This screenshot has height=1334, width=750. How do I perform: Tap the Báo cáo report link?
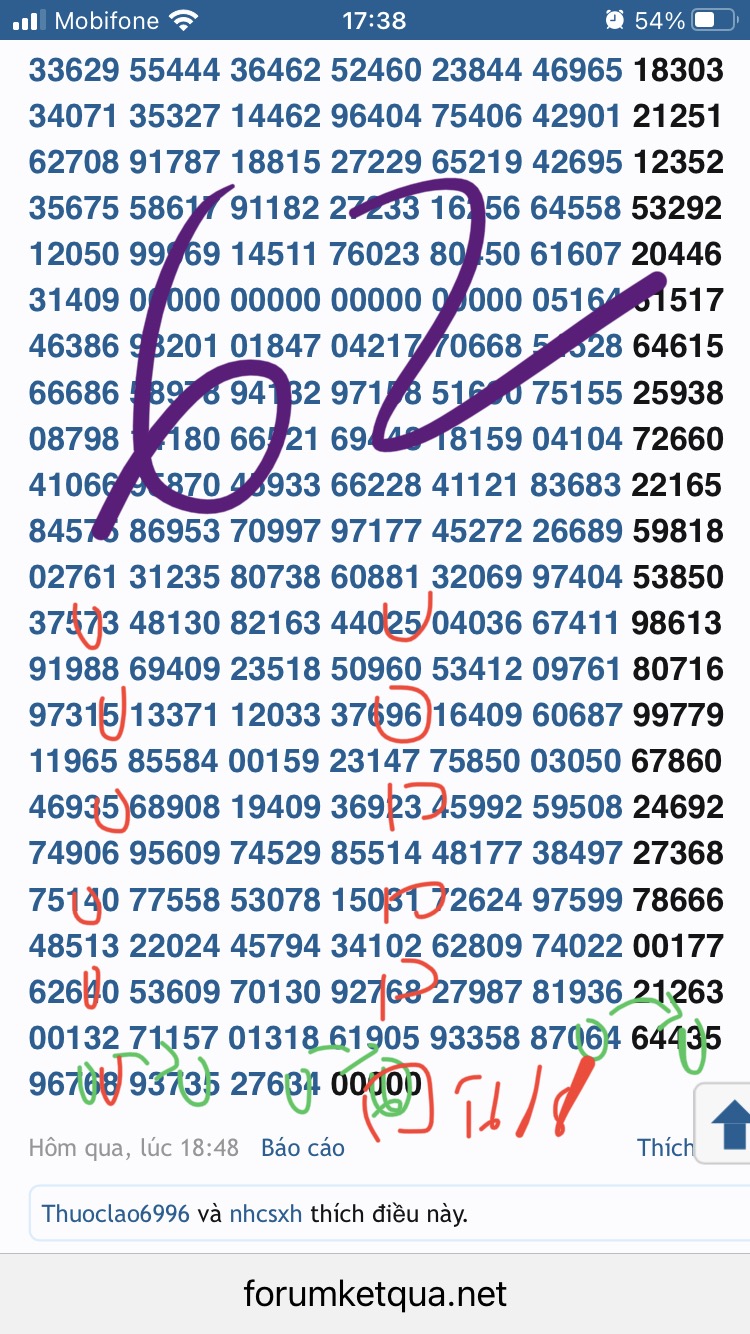tap(302, 1147)
